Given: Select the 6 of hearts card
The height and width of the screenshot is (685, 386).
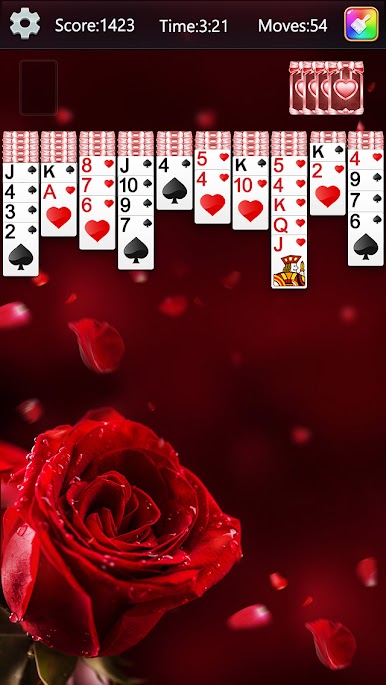Looking at the screenshot, I should tap(97, 222).
